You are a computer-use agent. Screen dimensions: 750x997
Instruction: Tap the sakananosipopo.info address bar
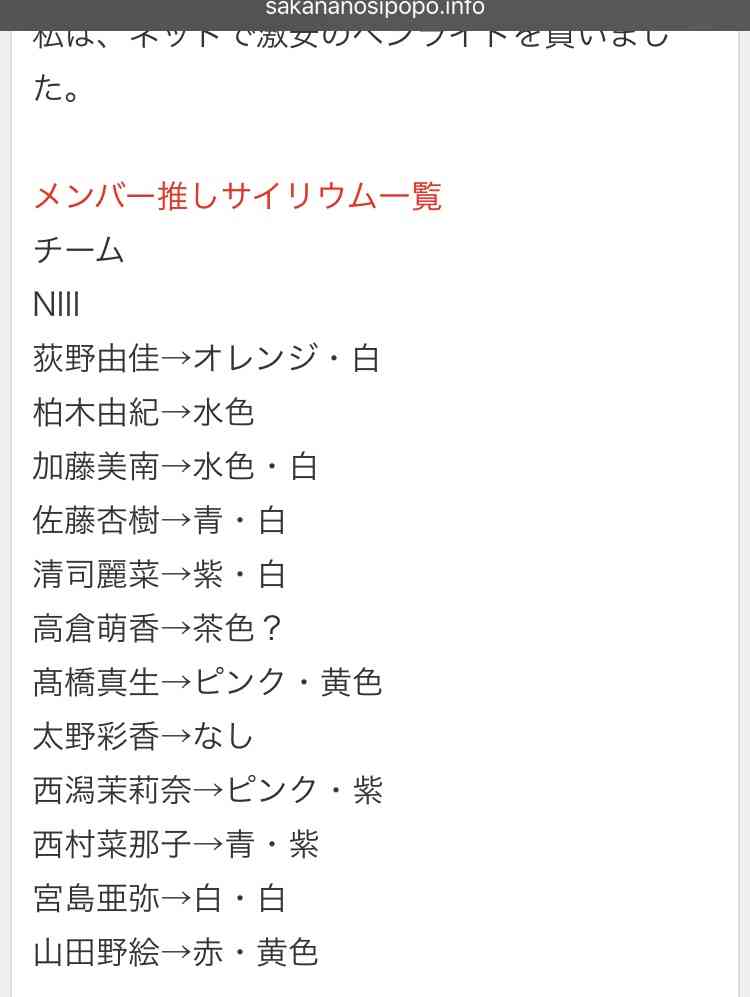click(x=375, y=9)
